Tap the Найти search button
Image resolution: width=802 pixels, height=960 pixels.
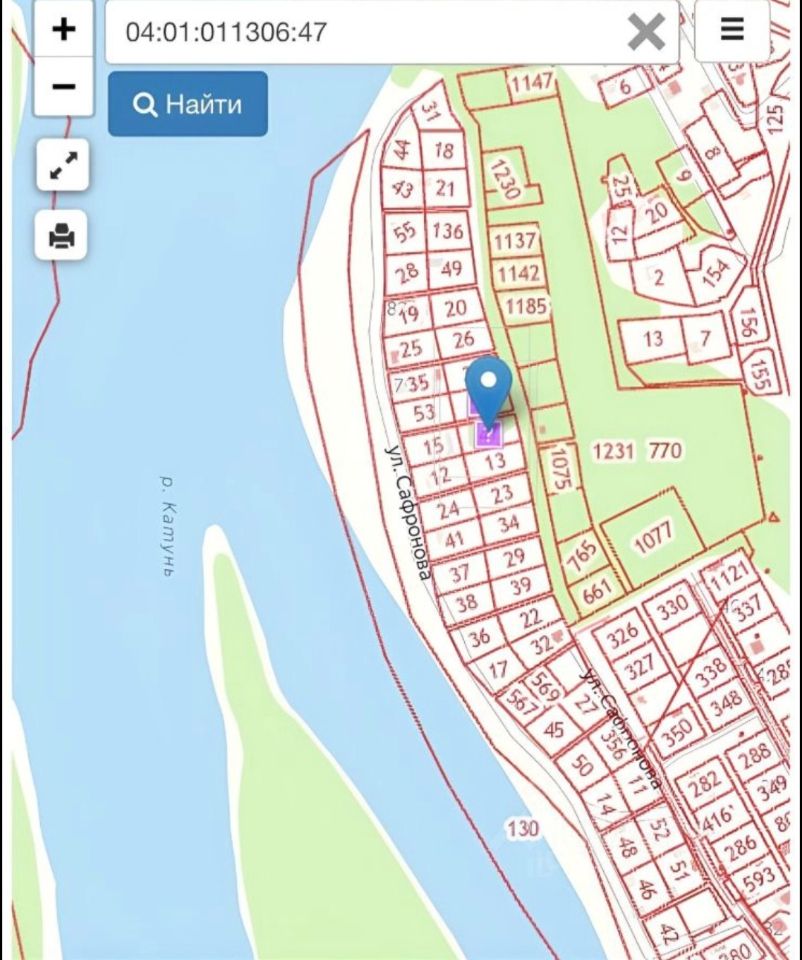point(188,104)
